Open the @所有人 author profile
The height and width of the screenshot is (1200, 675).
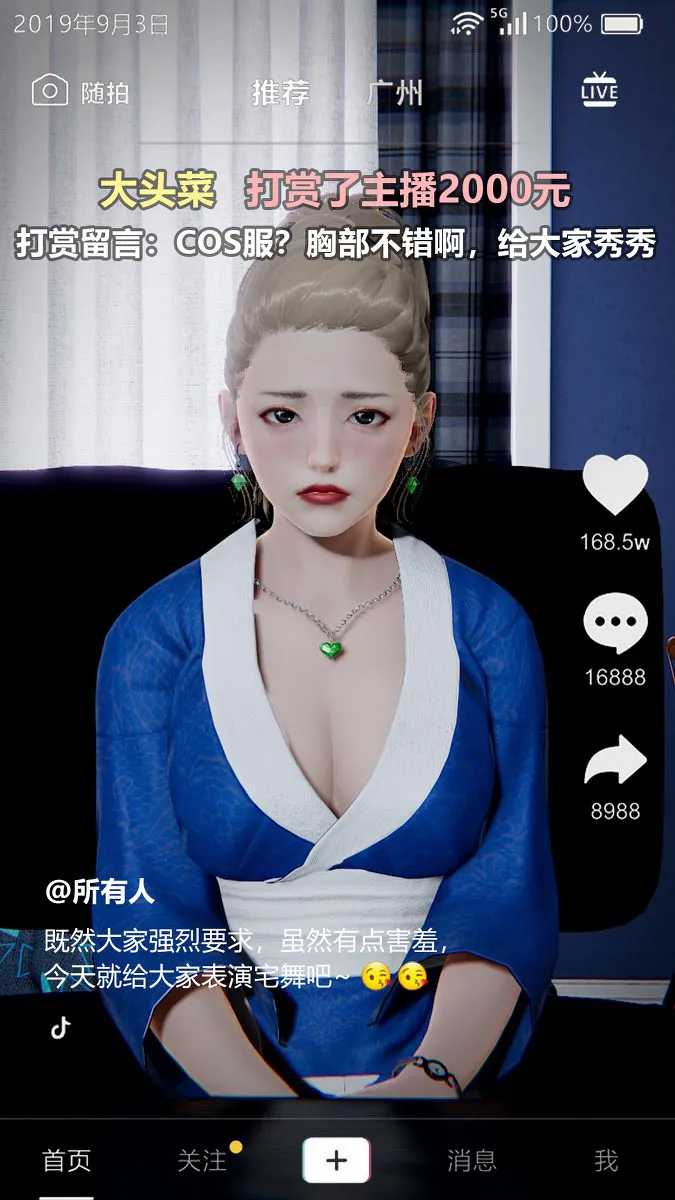[x=100, y=891]
